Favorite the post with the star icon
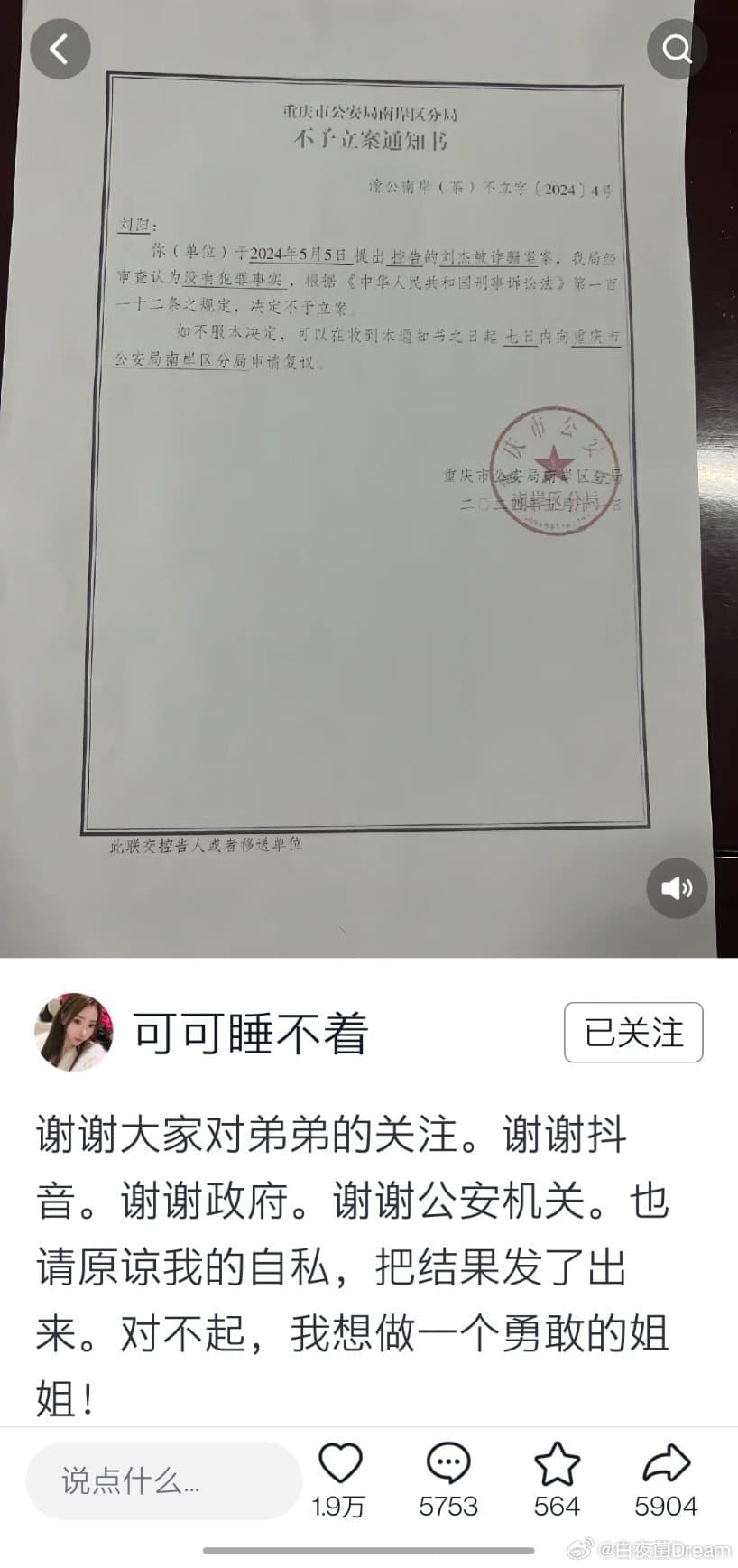The width and height of the screenshot is (738, 1568). pyautogui.click(x=557, y=1464)
